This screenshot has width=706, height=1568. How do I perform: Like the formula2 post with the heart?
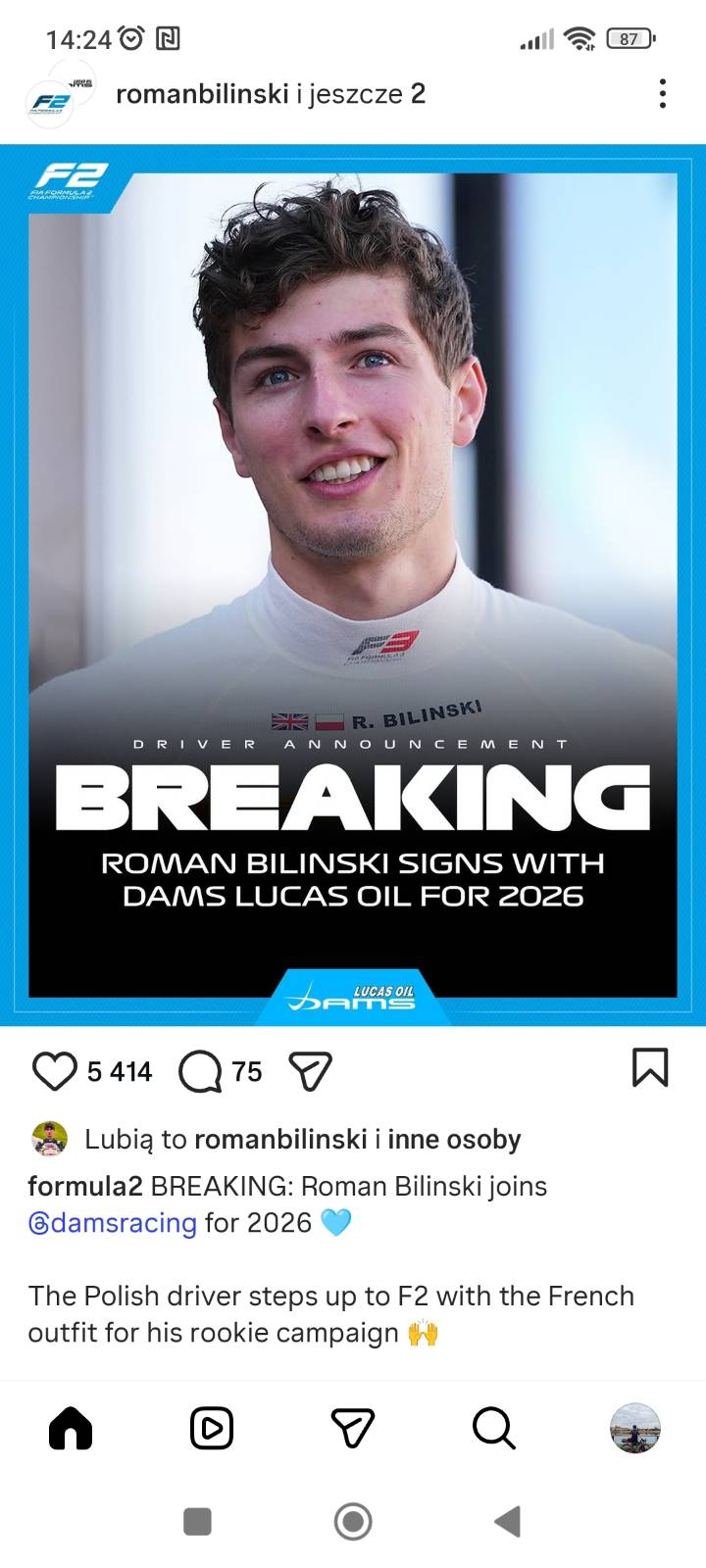[x=54, y=1071]
